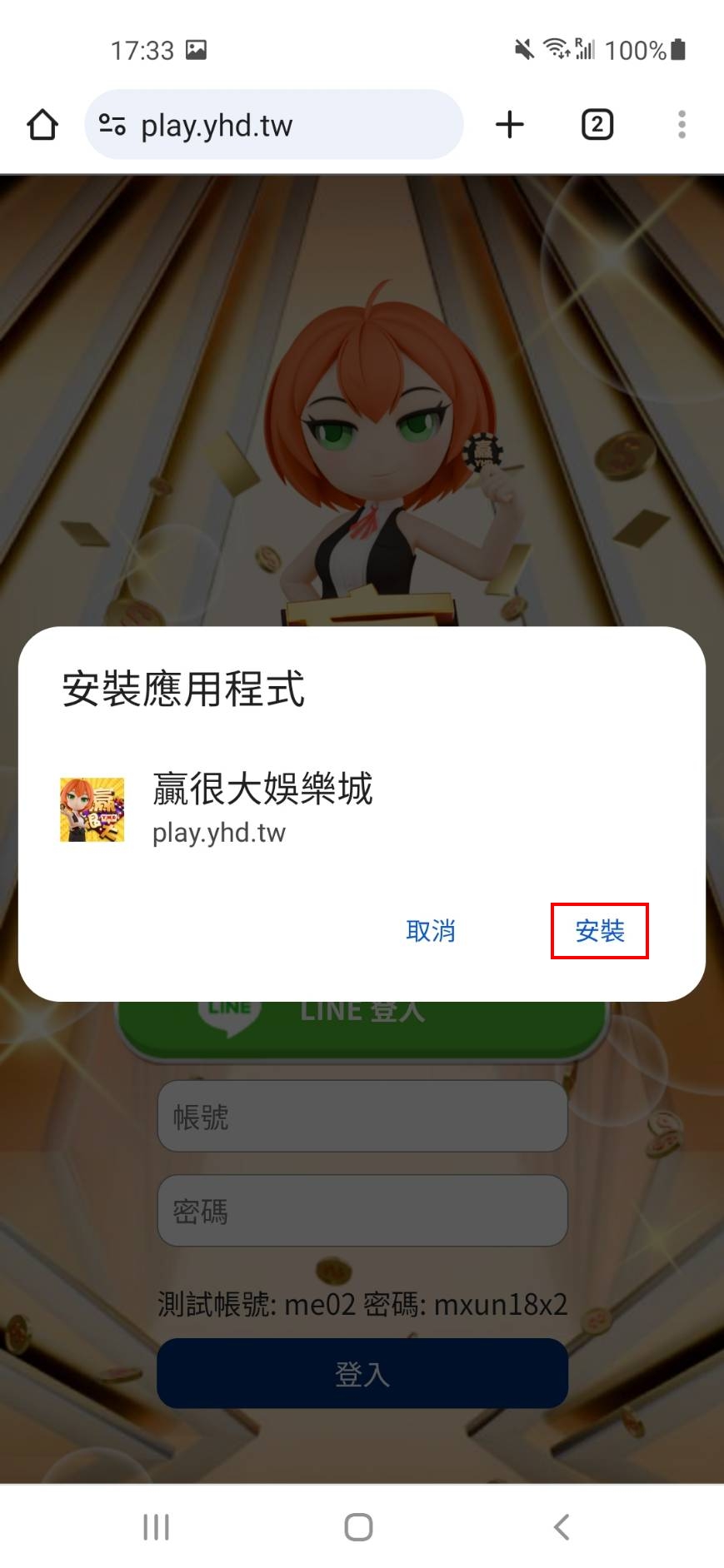724x1568 pixels.
Task: Open the tab switcher showing 2 tabs
Action: coord(597,125)
